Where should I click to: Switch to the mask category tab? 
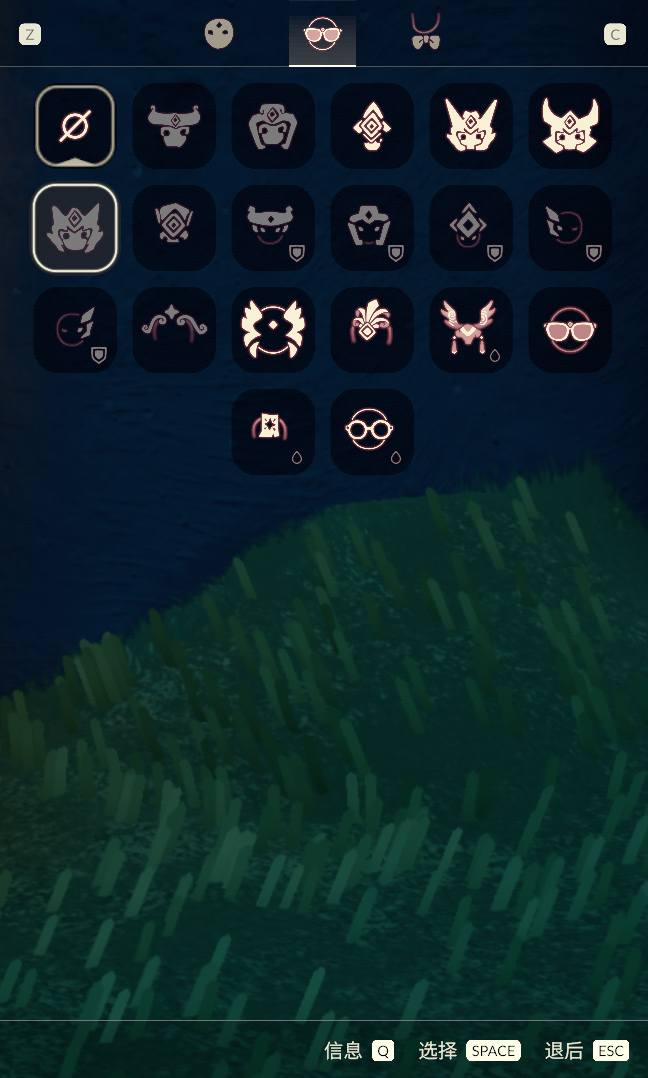click(x=219, y=34)
